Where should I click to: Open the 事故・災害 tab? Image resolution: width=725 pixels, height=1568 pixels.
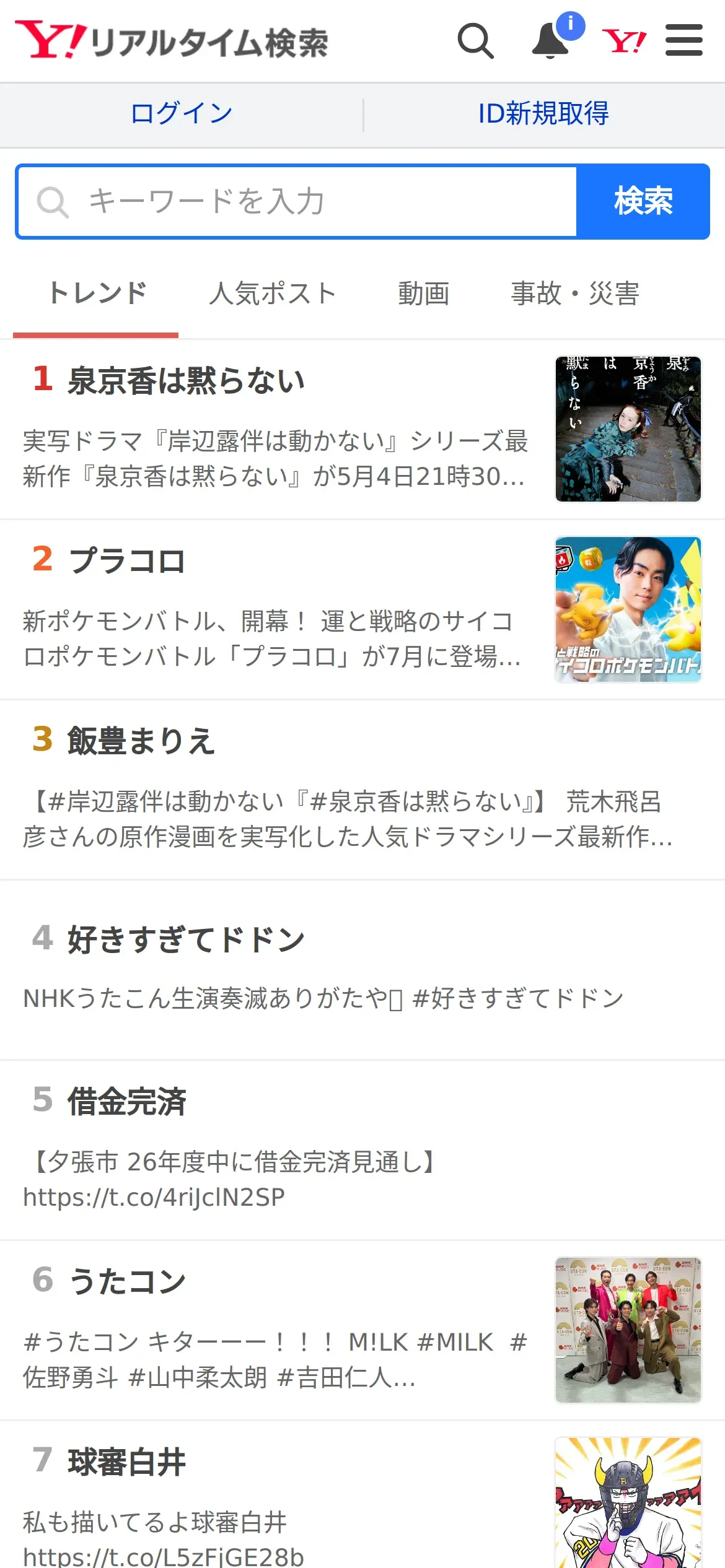[x=574, y=294]
